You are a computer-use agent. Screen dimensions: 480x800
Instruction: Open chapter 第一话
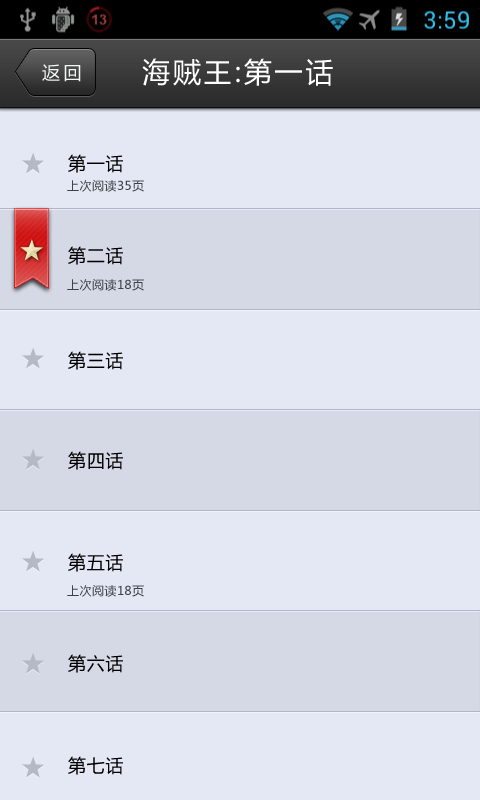(x=240, y=159)
